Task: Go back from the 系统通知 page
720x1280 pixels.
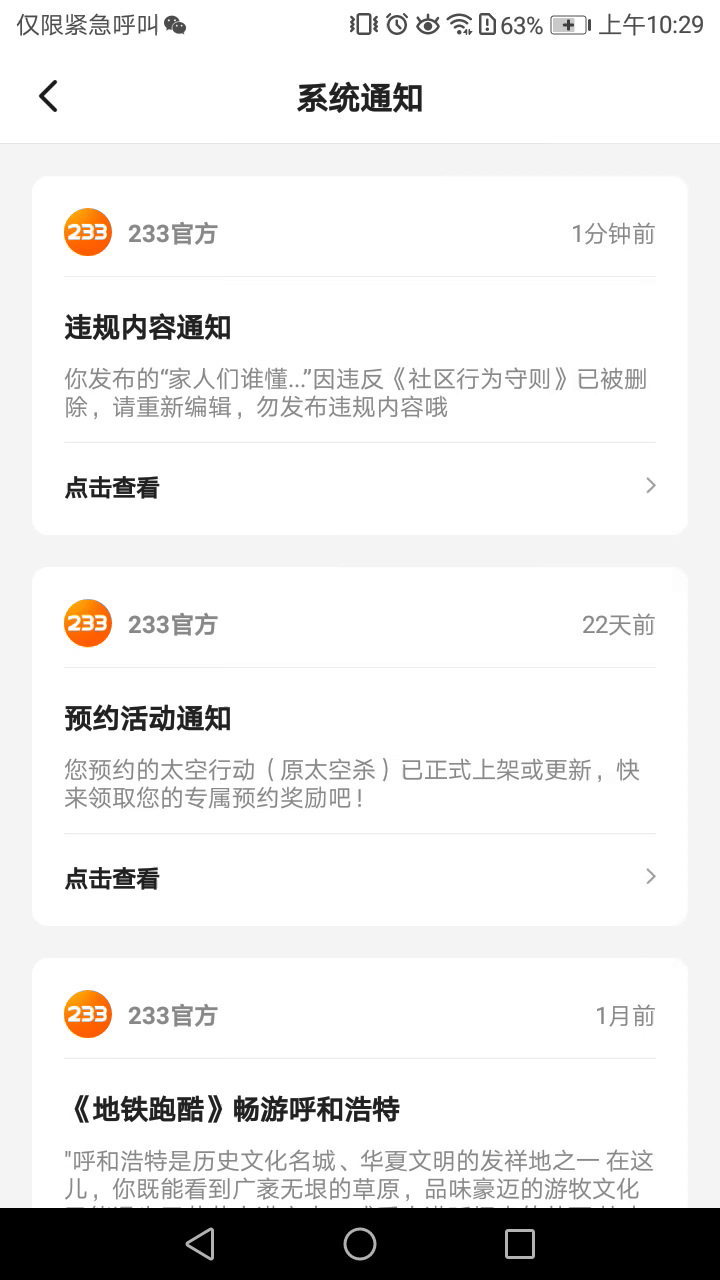Action: pos(48,97)
